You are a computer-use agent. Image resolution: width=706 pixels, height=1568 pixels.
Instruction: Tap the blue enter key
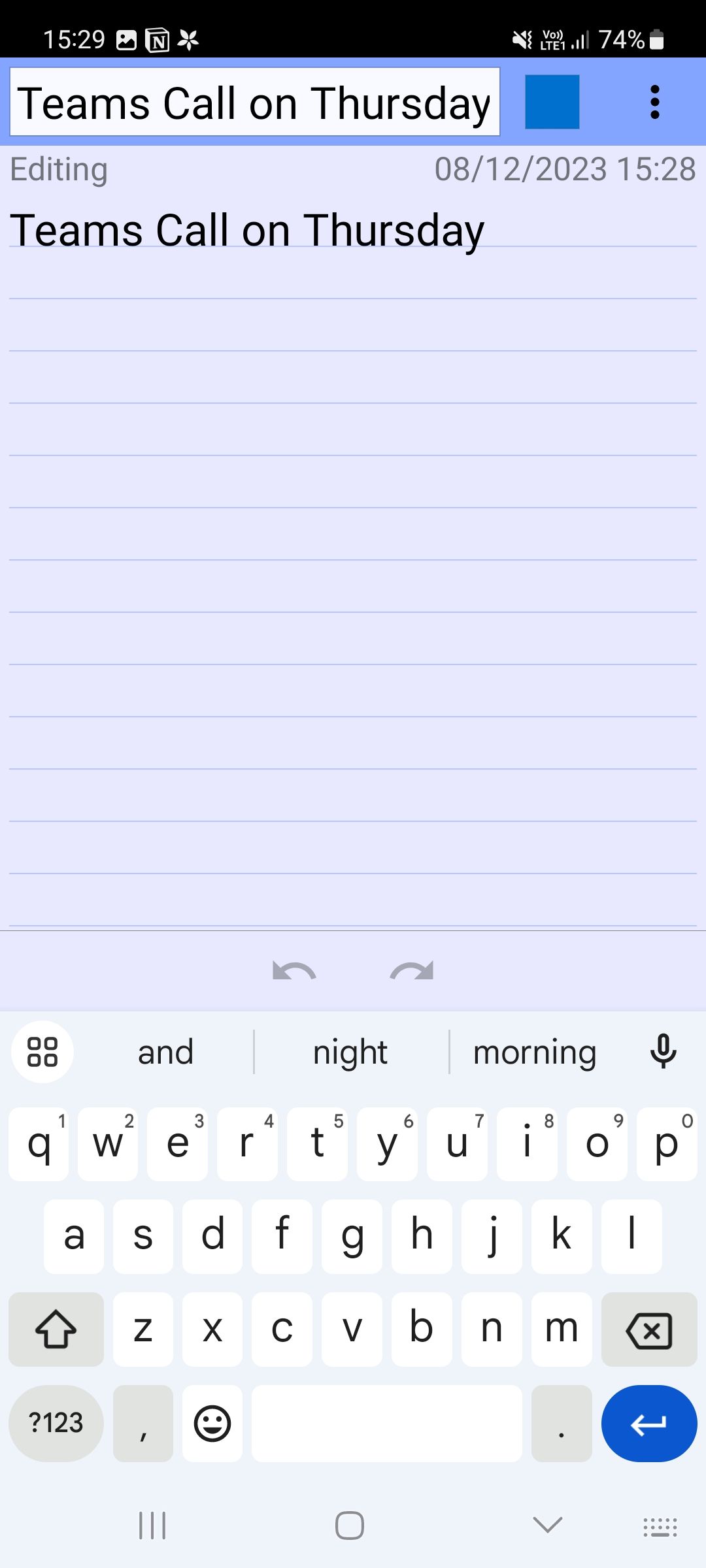[648, 1422]
